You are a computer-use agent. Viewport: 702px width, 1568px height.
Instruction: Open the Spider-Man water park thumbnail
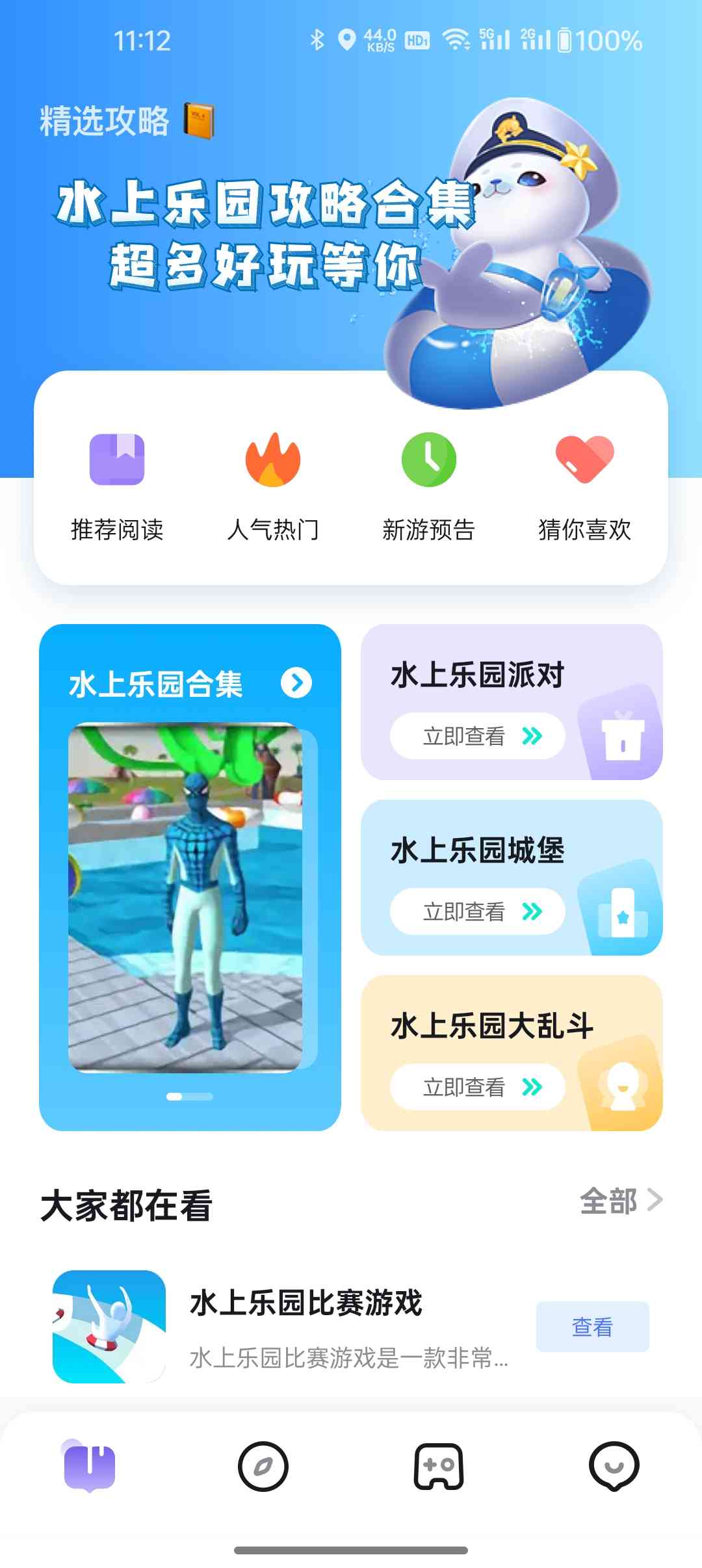click(186, 897)
